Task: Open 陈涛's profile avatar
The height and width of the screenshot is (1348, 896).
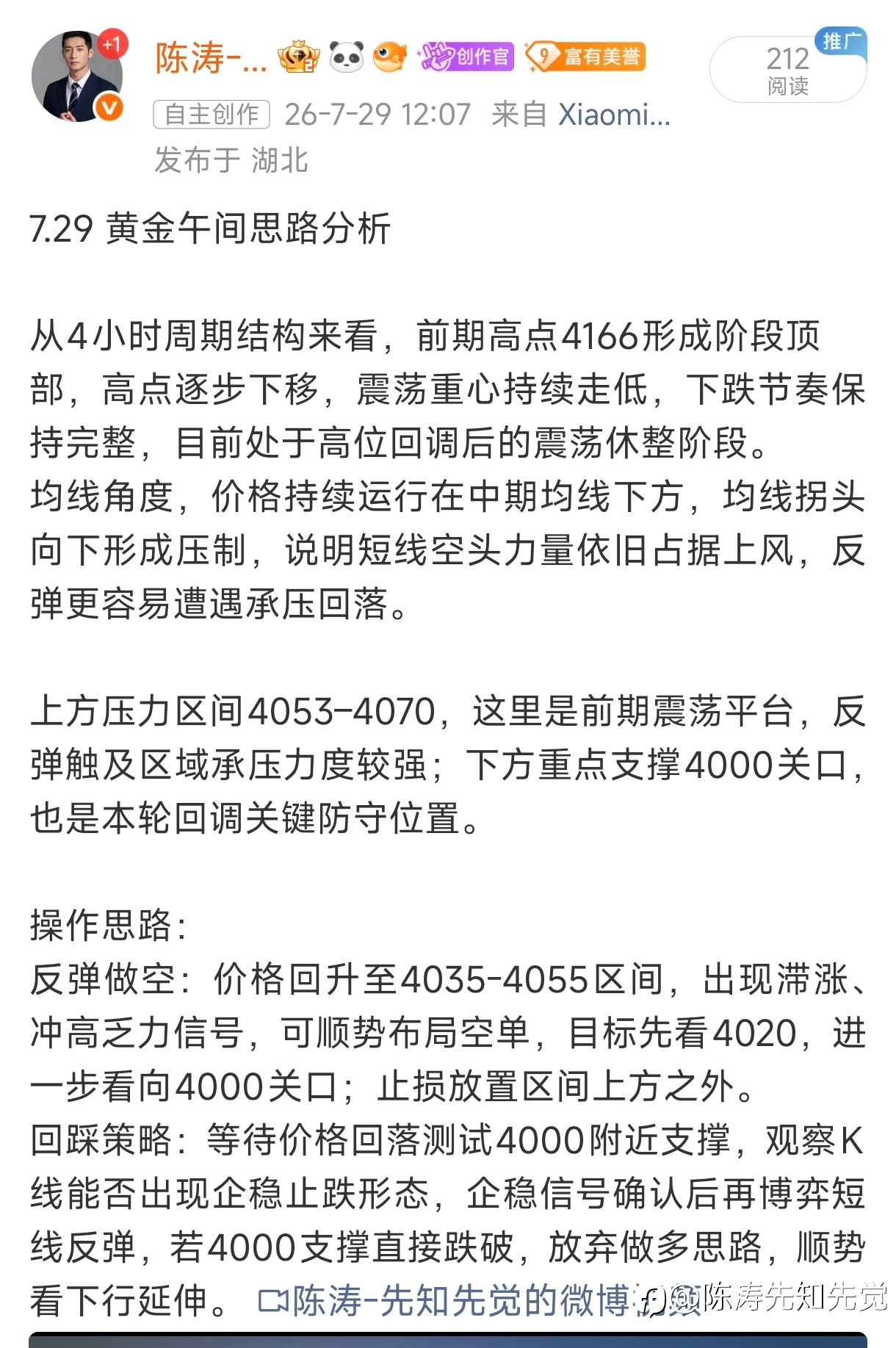Action: [x=76, y=76]
